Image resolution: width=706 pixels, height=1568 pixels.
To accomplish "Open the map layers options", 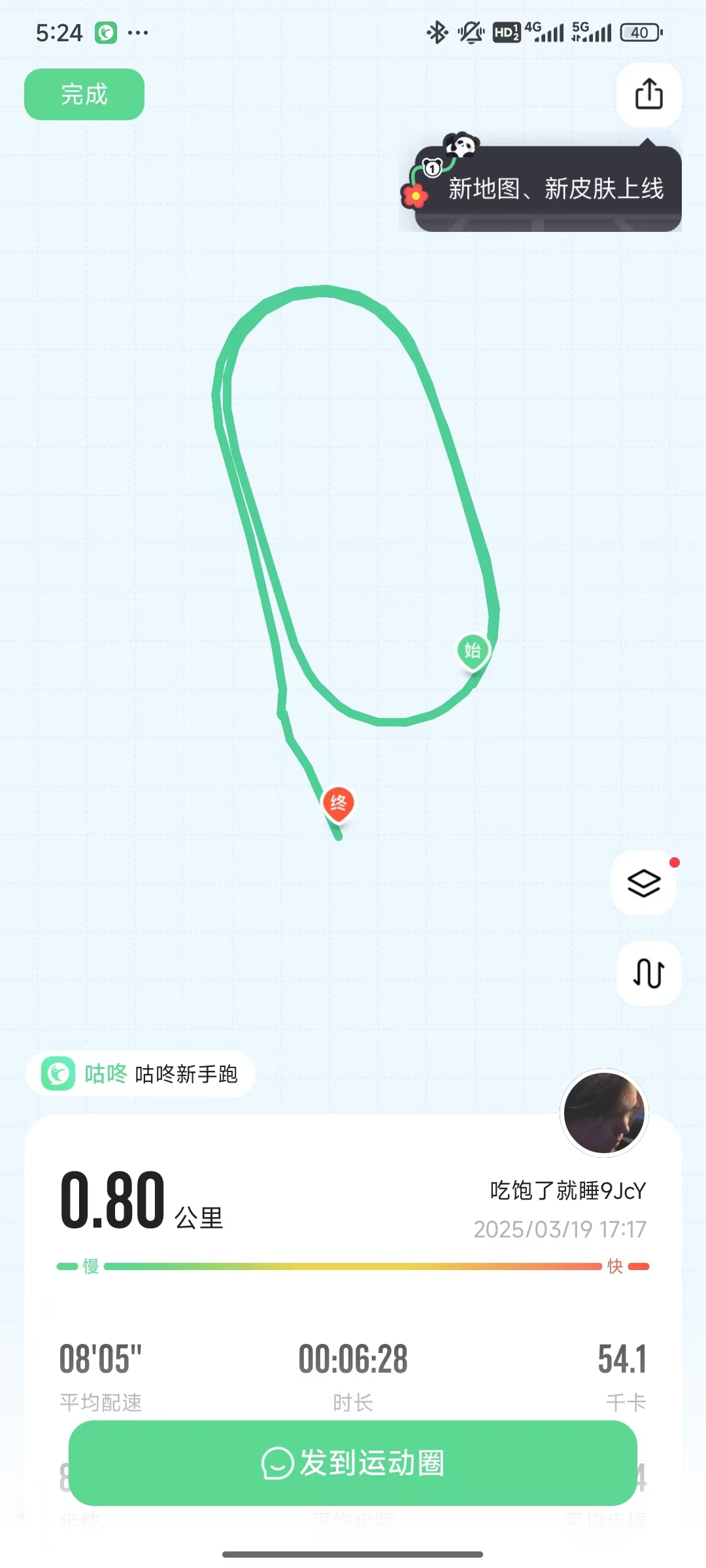I will pos(644,883).
